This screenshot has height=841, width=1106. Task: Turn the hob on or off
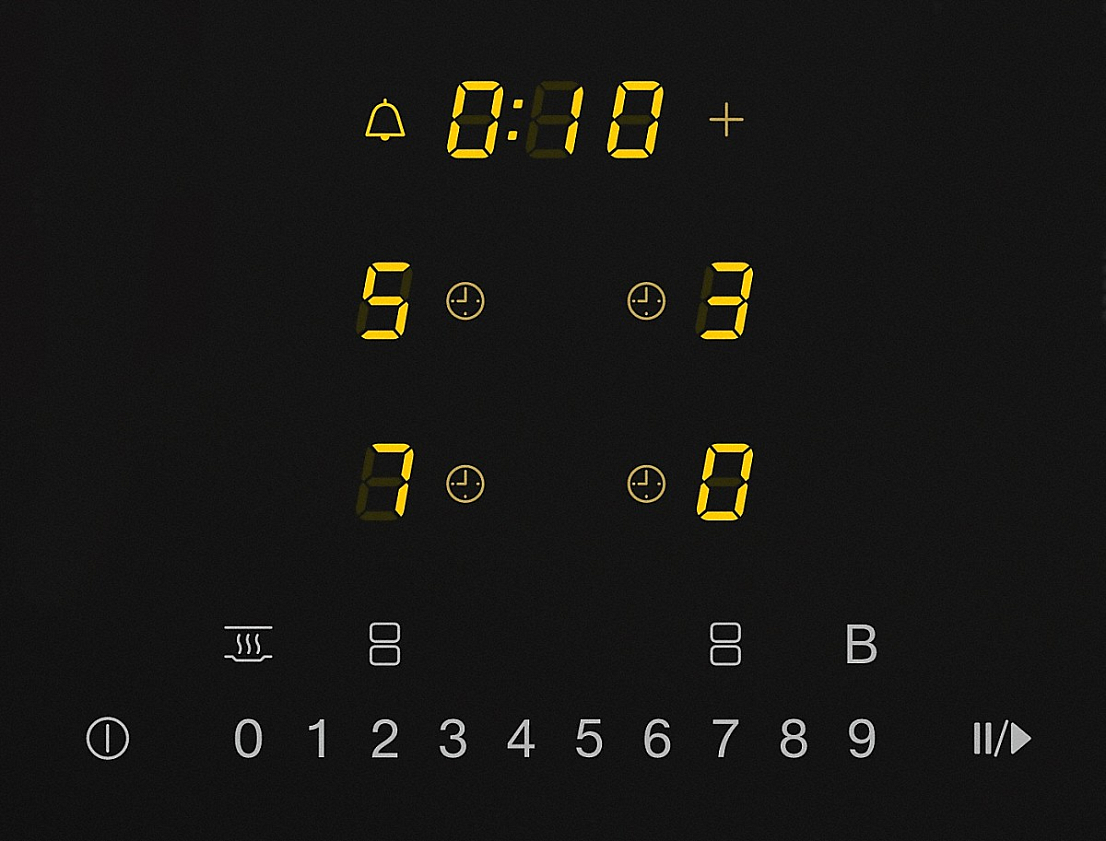pos(108,739)
